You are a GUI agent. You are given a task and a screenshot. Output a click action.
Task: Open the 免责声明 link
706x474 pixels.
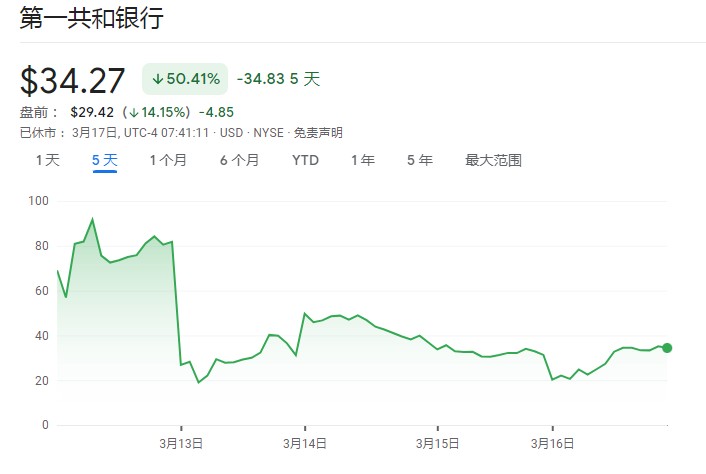tap(319, 133)
